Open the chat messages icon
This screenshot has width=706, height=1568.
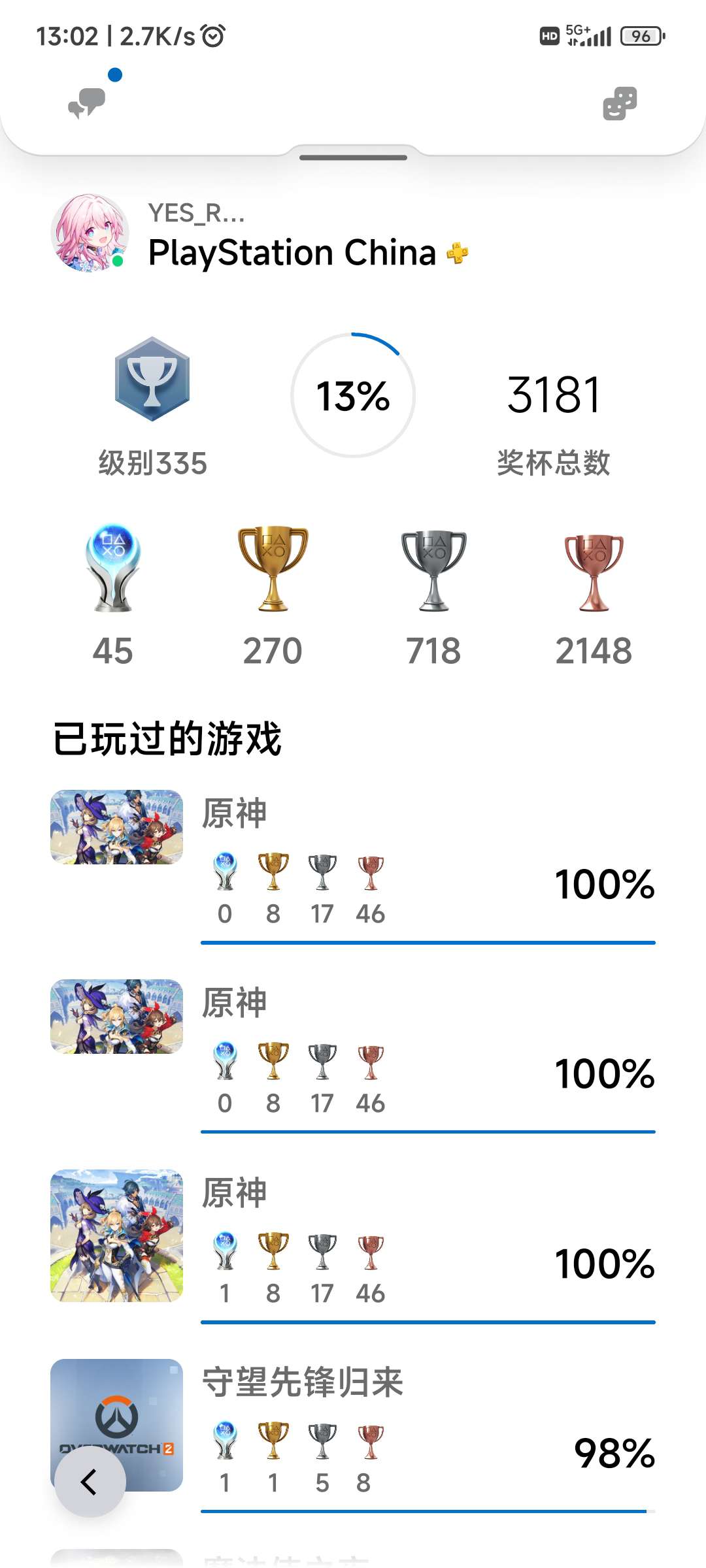pyautogui.click(x=87, y=103)
